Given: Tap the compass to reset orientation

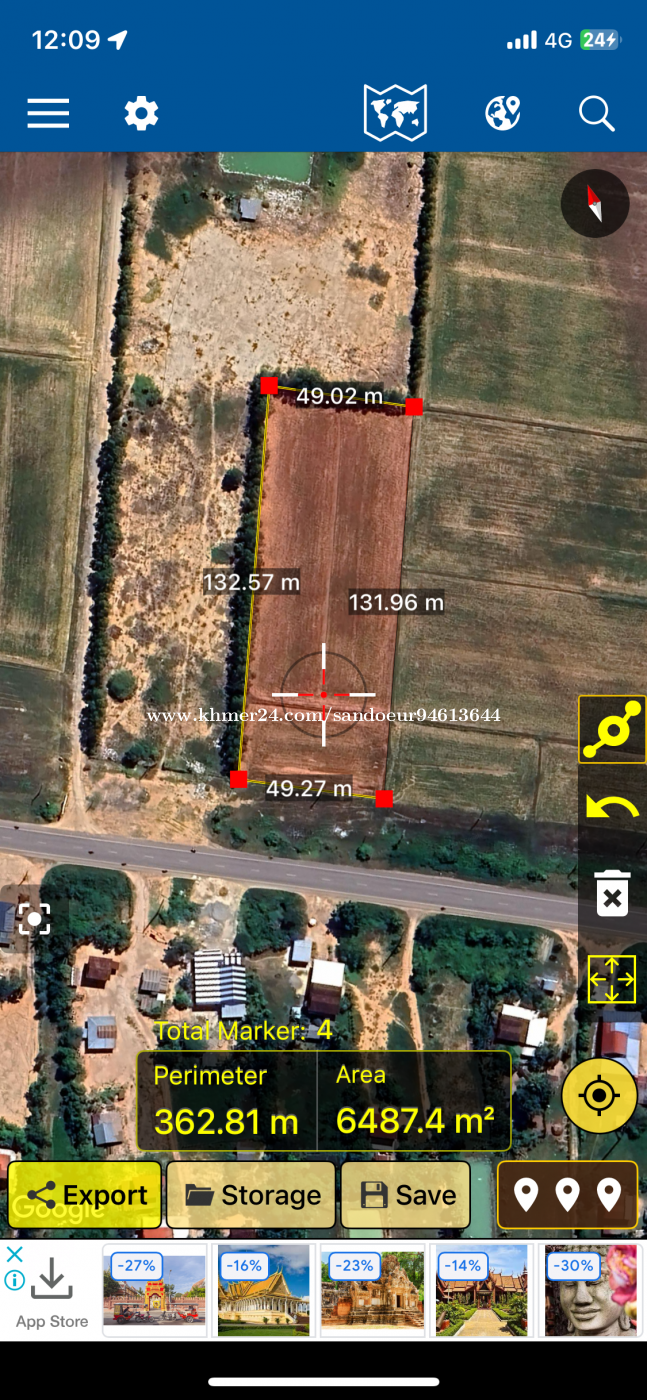Looking at the screenshot, I should (x=595, y=204).
